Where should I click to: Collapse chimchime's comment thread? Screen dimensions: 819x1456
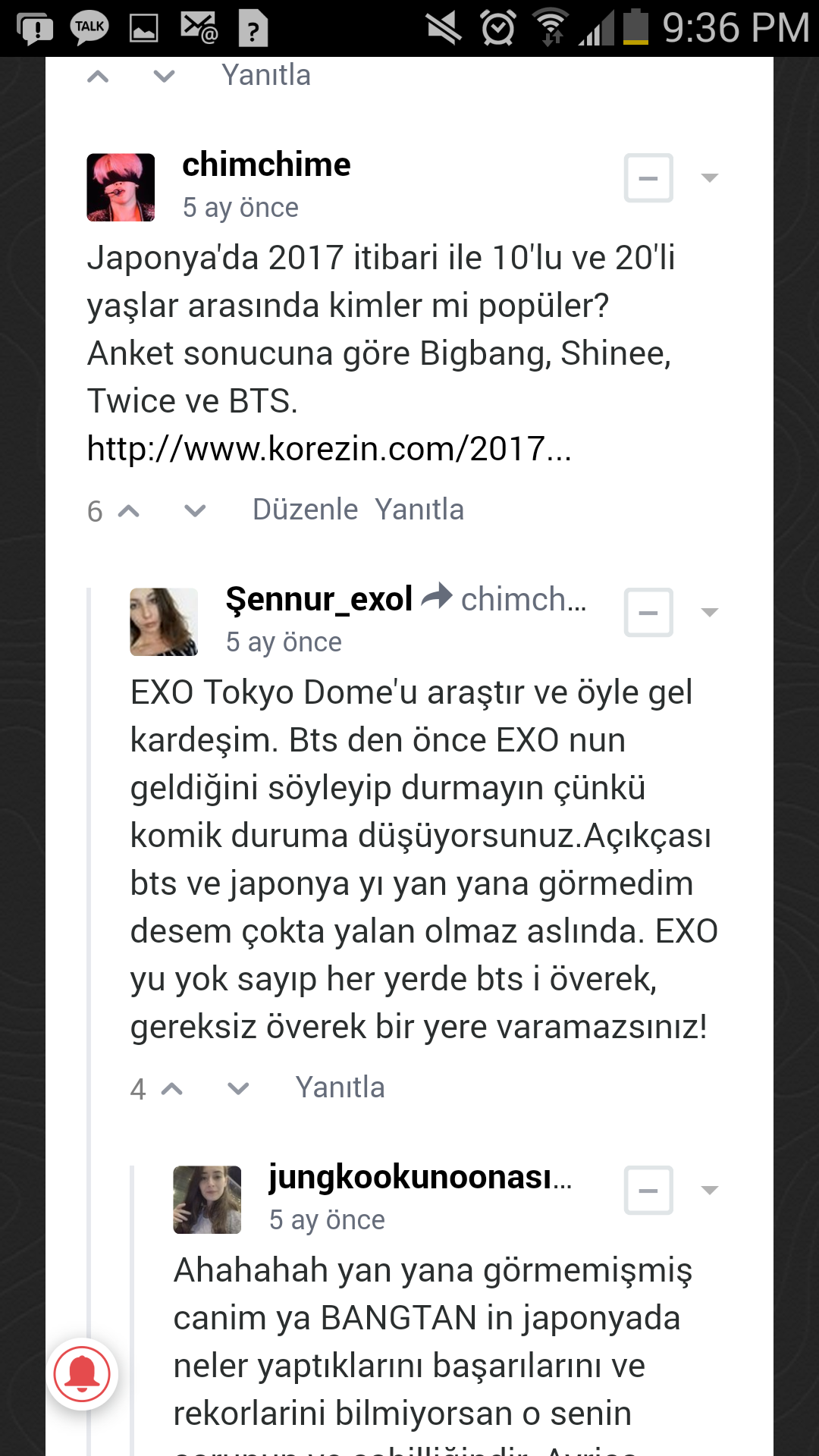648,178
